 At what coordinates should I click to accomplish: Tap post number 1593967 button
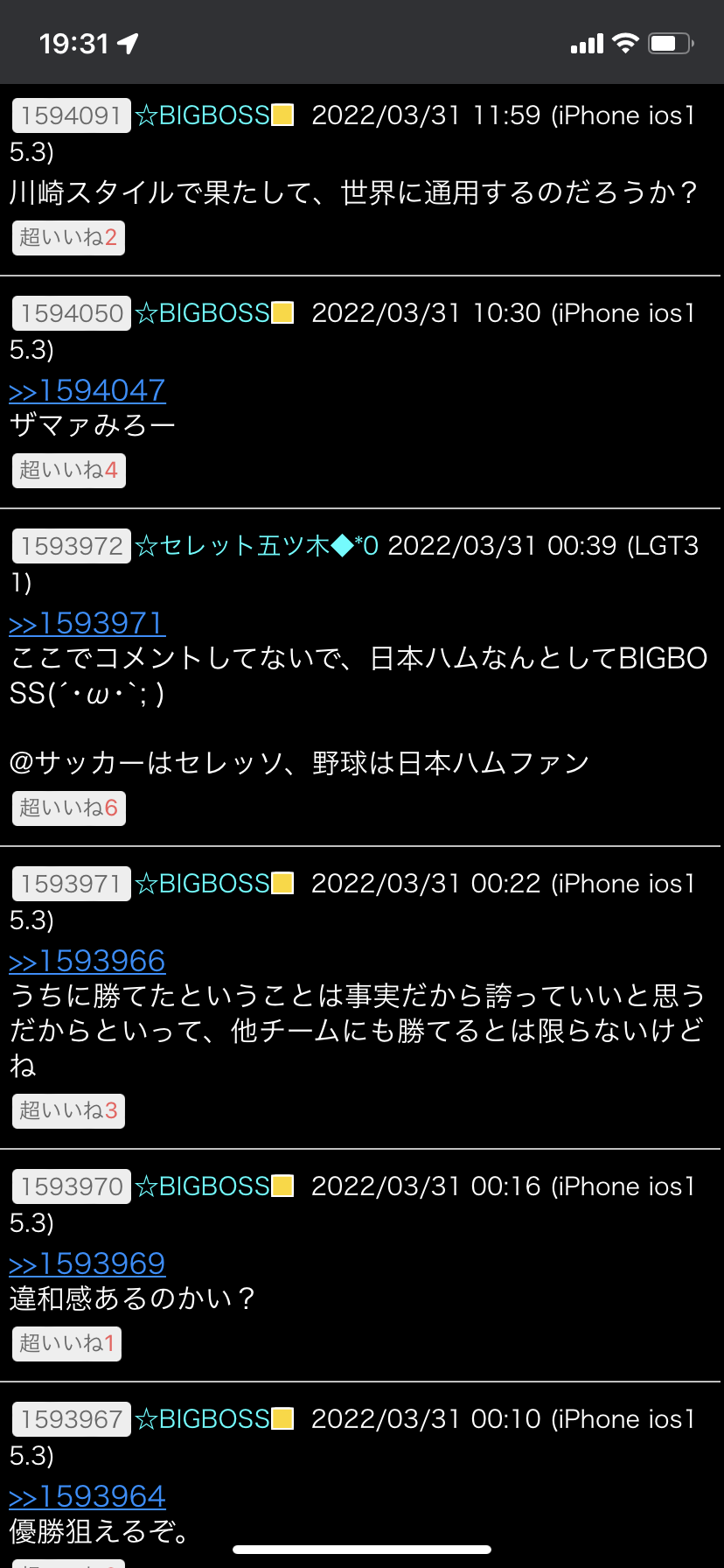coord(71,1419)
